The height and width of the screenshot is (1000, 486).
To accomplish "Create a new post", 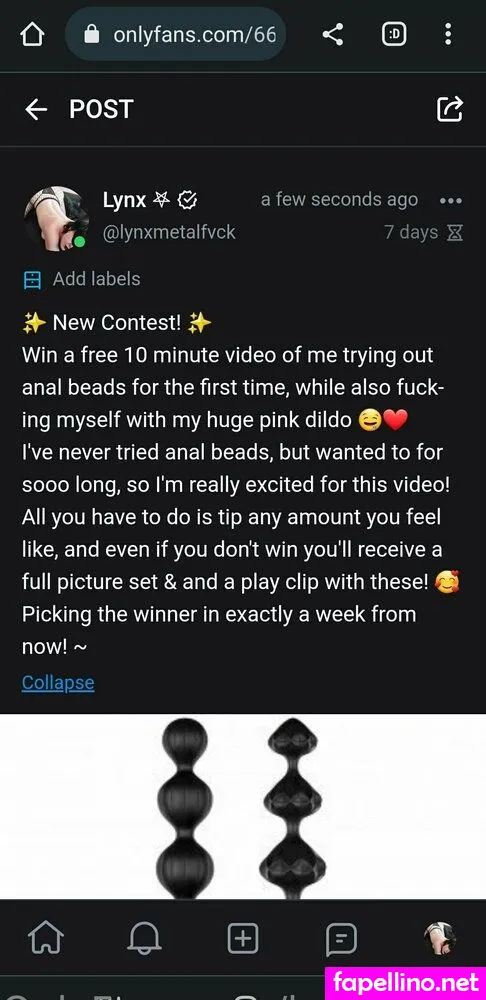I will pyautogui.click(x=243, y=939).
